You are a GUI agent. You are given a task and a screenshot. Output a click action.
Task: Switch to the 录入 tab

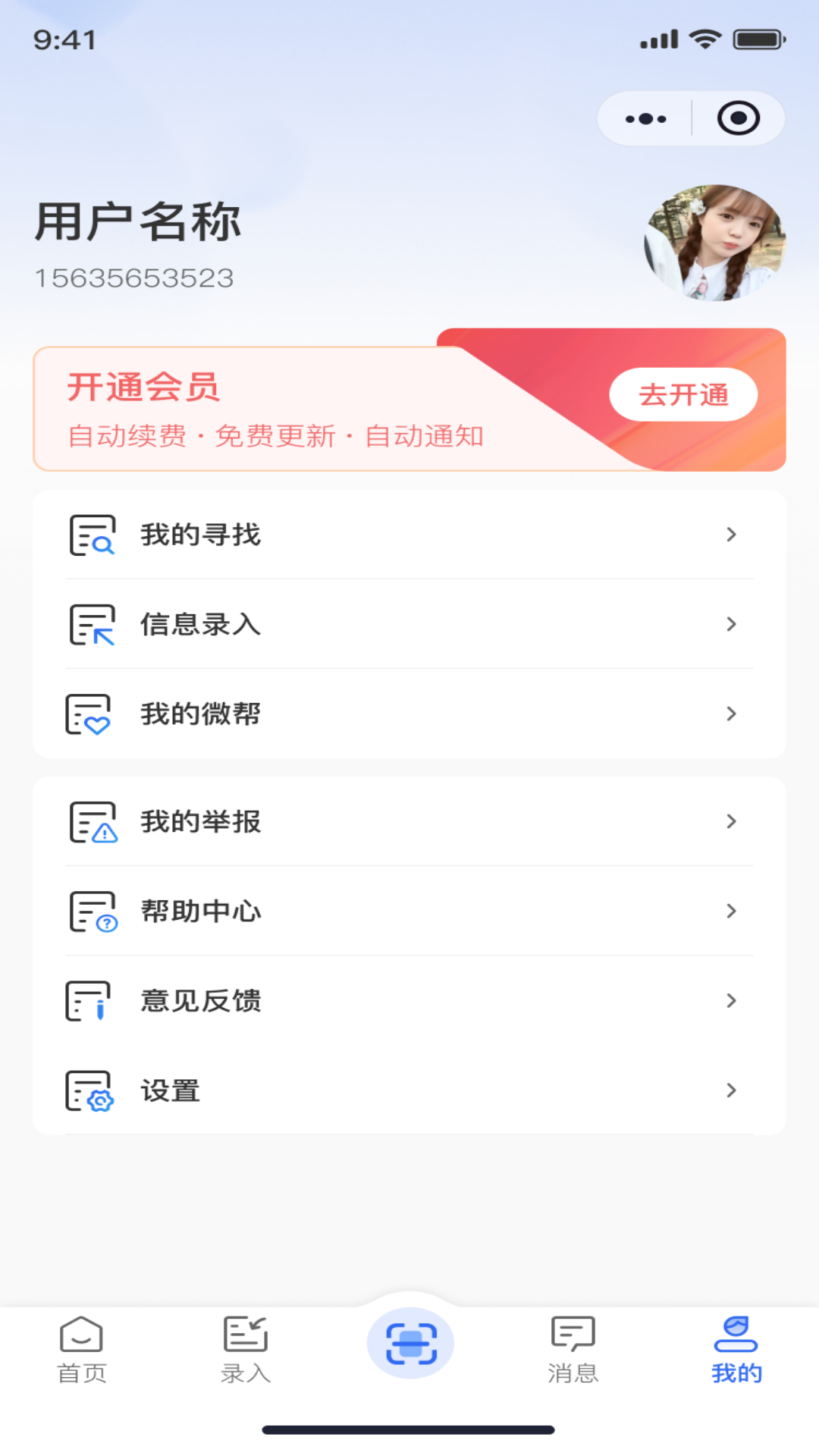[x=246, y=1351]
